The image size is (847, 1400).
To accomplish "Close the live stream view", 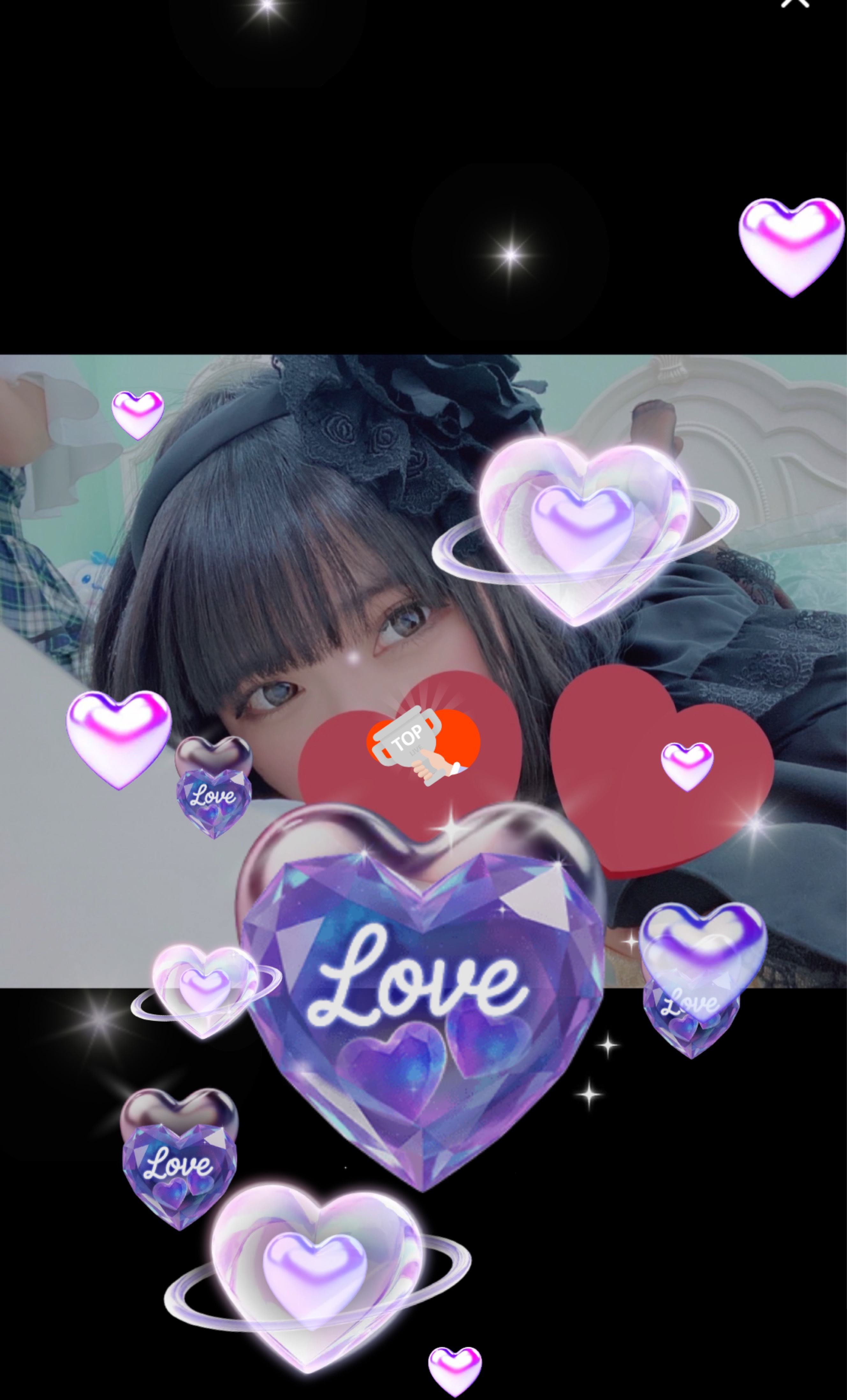I will pyautogui.click(x=794, y=2).
